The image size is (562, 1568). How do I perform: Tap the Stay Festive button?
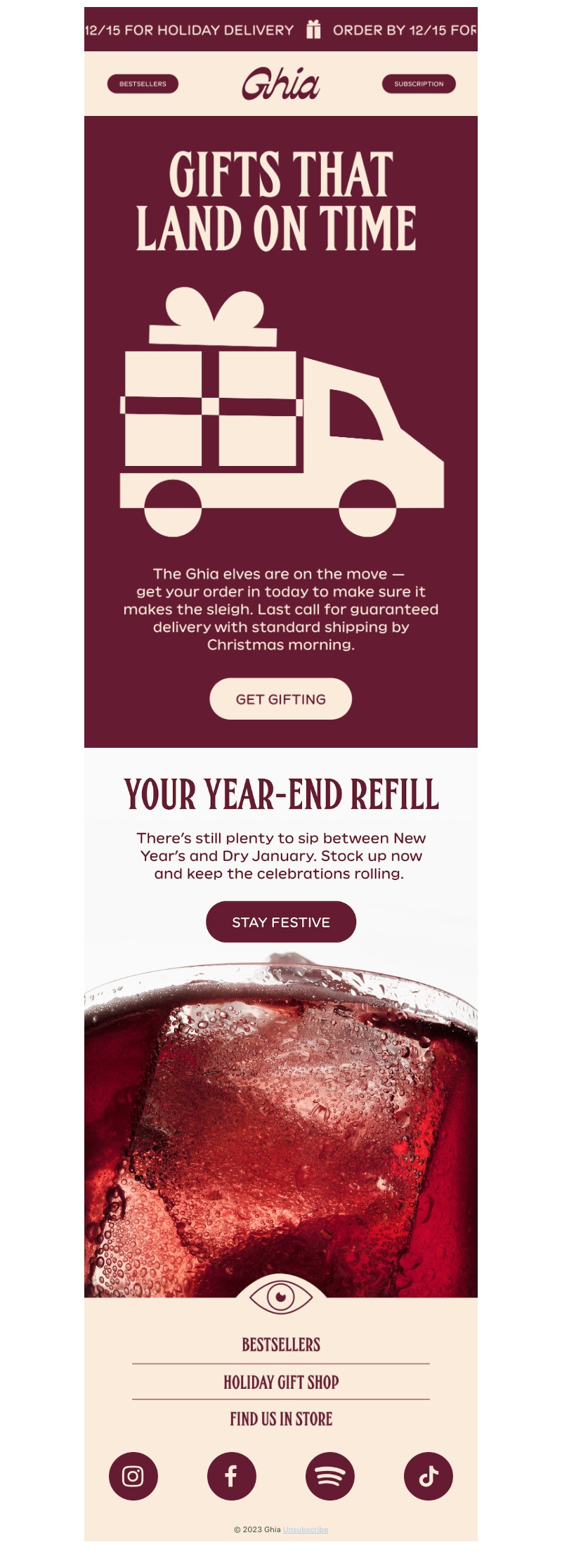(x=280, y=921)
